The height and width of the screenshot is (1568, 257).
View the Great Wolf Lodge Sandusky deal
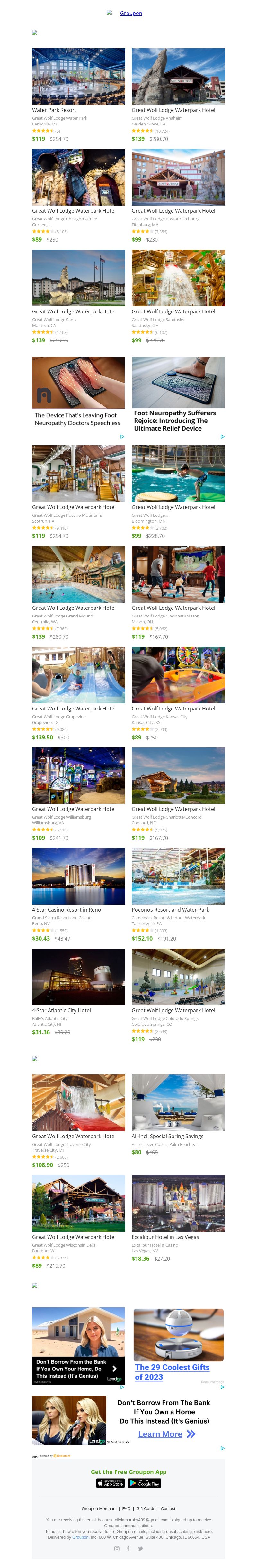coord(178,278)
